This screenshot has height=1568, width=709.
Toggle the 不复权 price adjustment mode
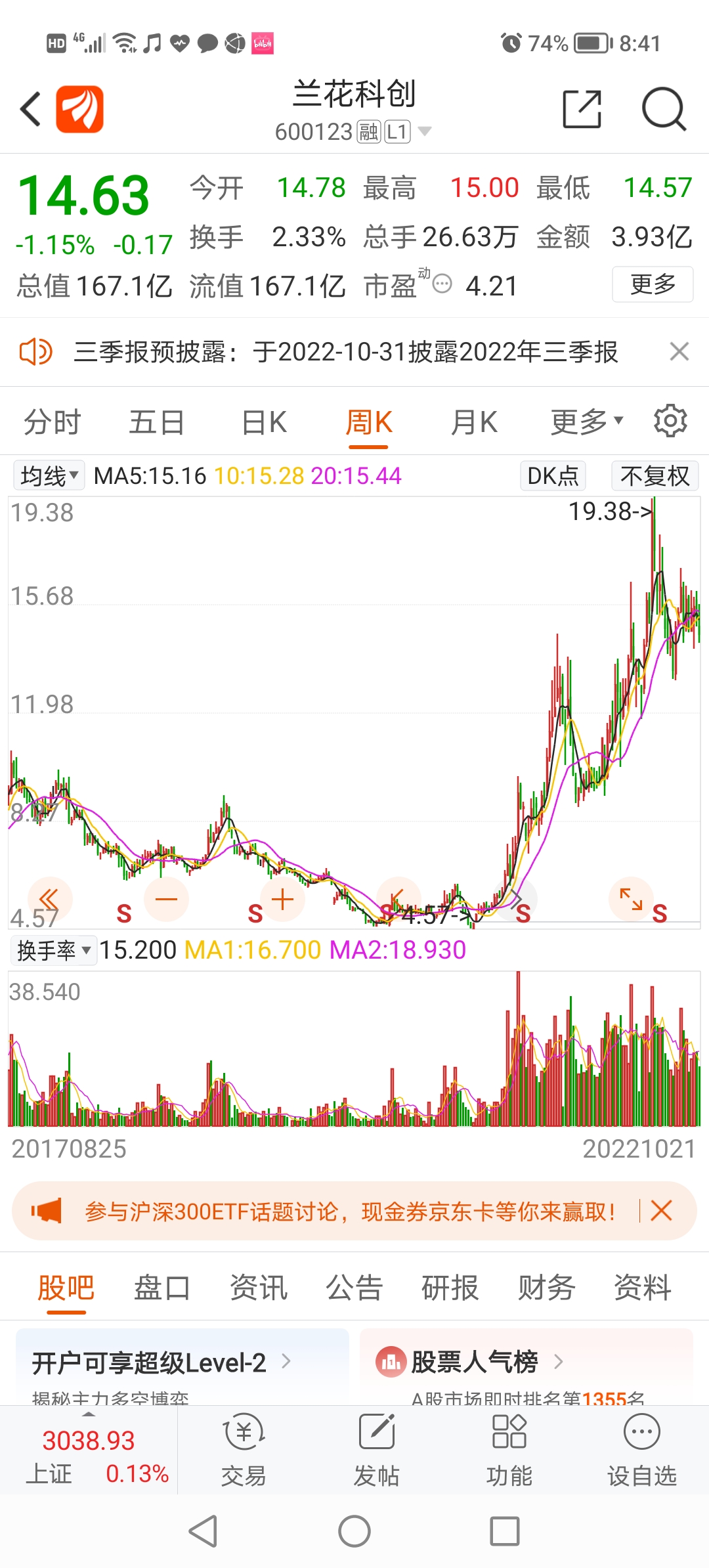655,475
